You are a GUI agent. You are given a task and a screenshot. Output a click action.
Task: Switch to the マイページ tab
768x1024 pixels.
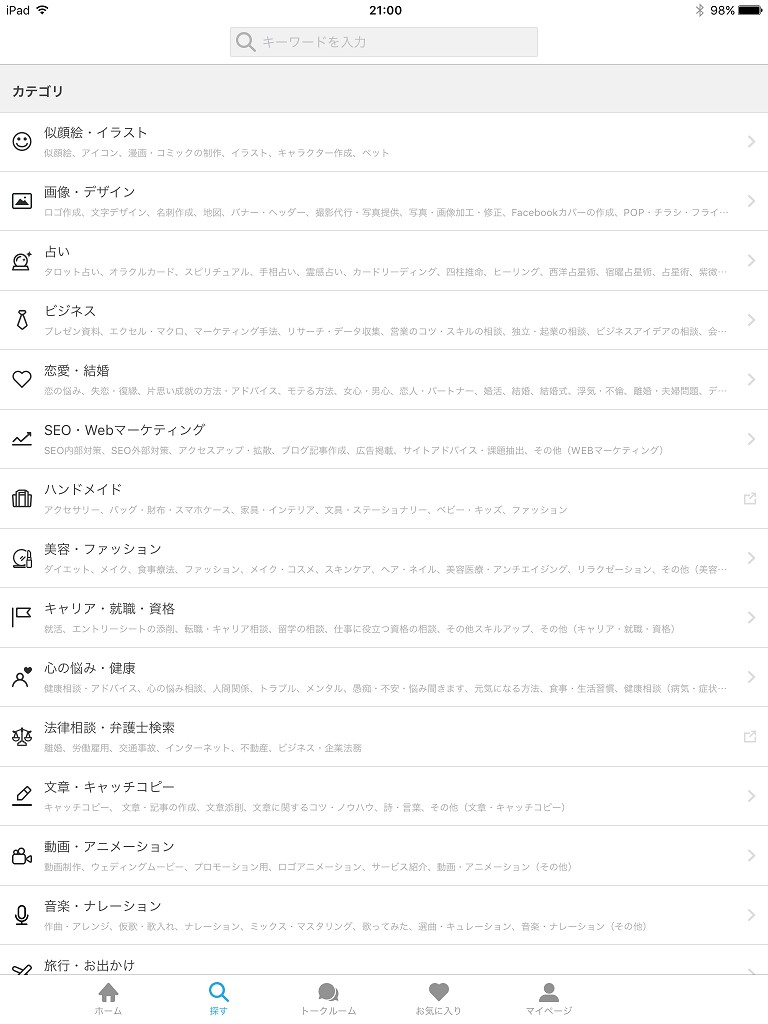pos(548,998)
